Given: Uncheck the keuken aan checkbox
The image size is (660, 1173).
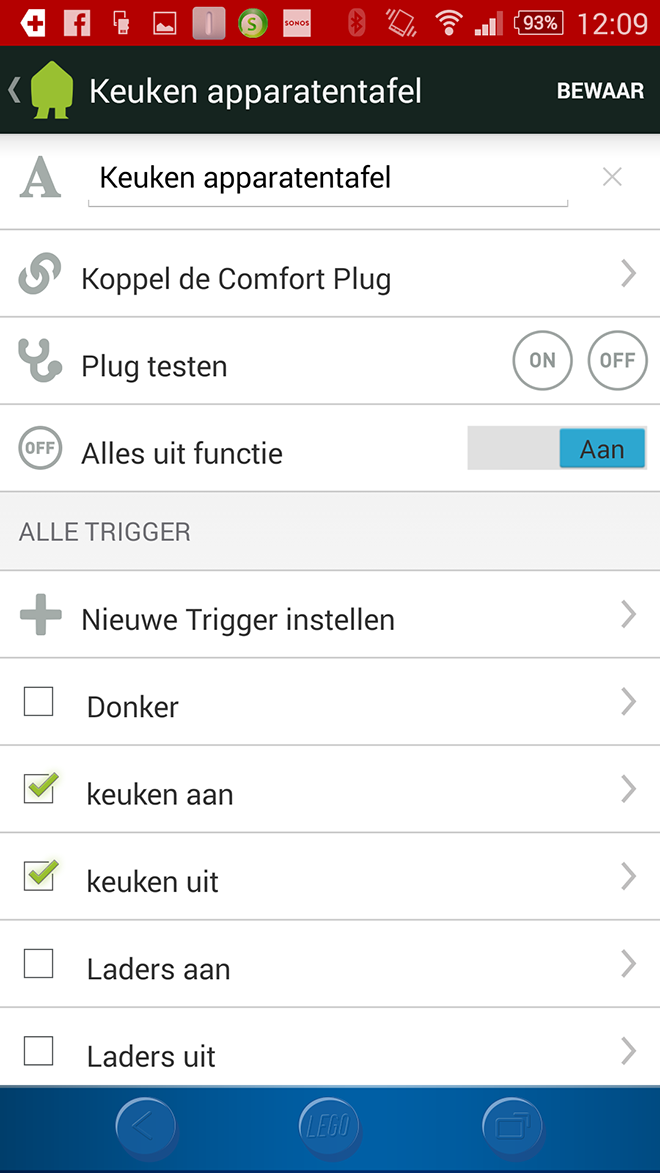Looking at the screenshot, I should 39,788.
